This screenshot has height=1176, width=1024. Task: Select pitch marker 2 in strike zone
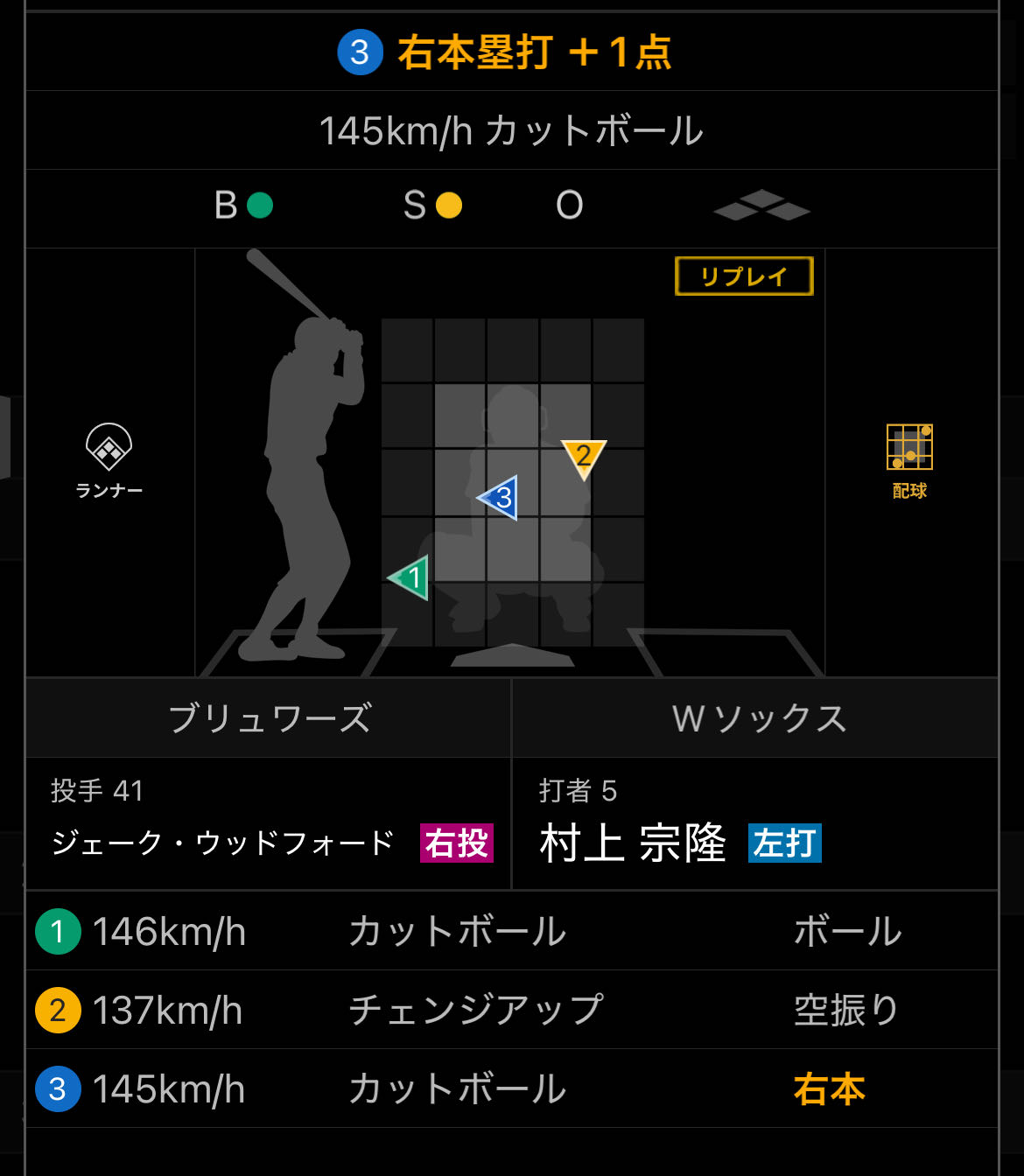[584, 458]
